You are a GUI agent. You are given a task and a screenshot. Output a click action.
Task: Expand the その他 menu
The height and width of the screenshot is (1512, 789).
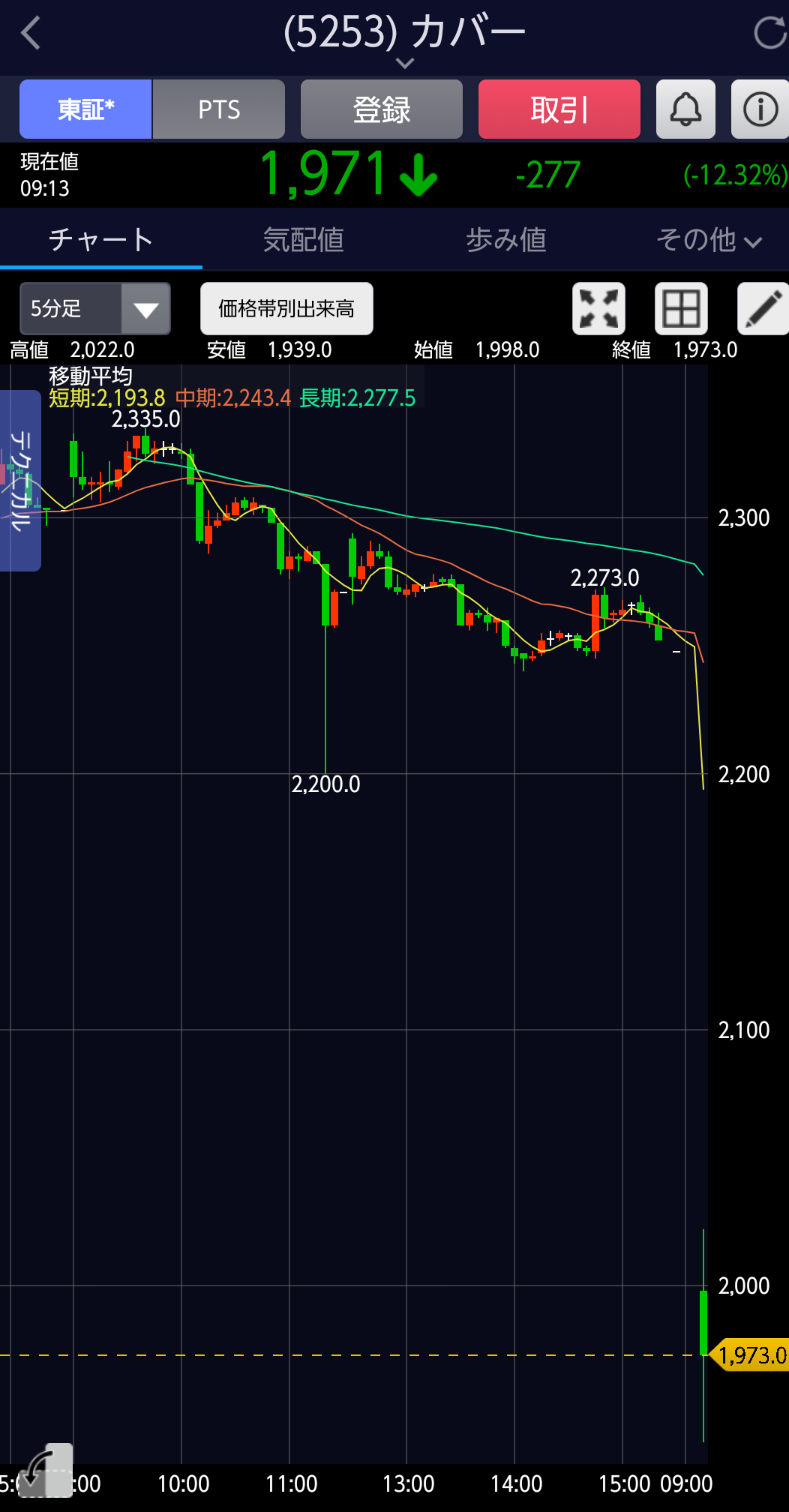tap(709, 240)
